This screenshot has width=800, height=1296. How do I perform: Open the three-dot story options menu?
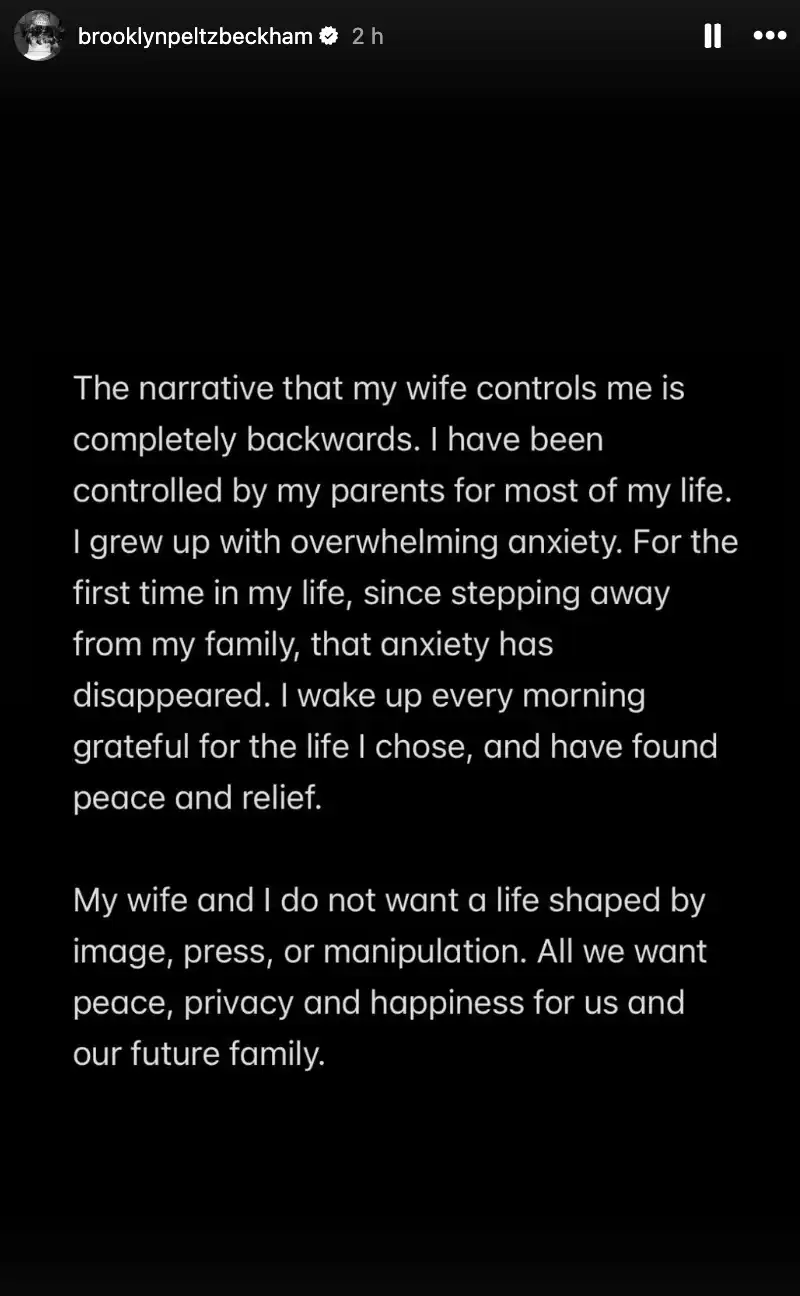(769, 36)
